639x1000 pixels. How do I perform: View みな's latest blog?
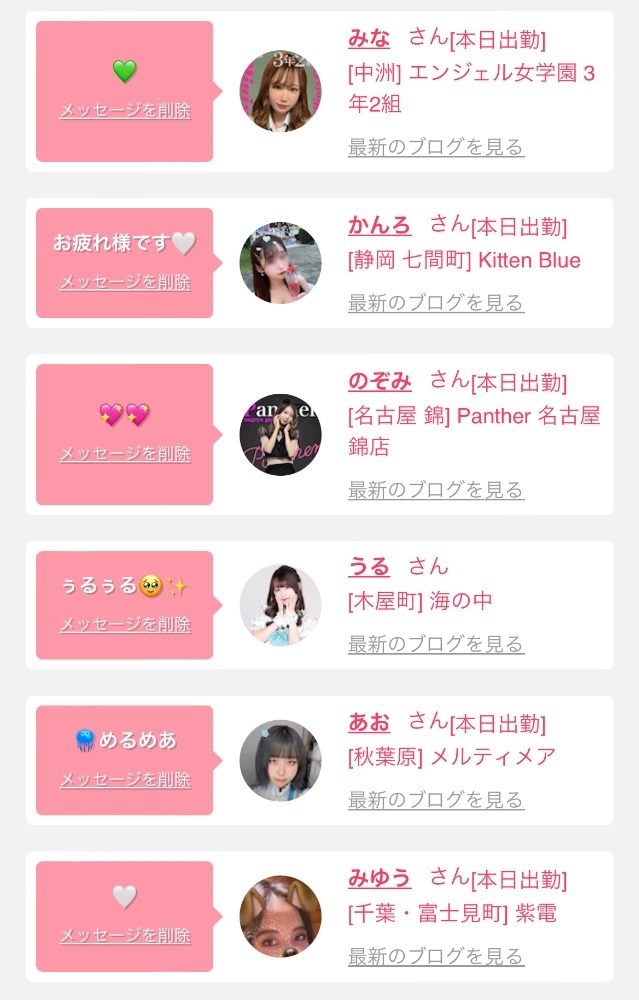(436, 147)
